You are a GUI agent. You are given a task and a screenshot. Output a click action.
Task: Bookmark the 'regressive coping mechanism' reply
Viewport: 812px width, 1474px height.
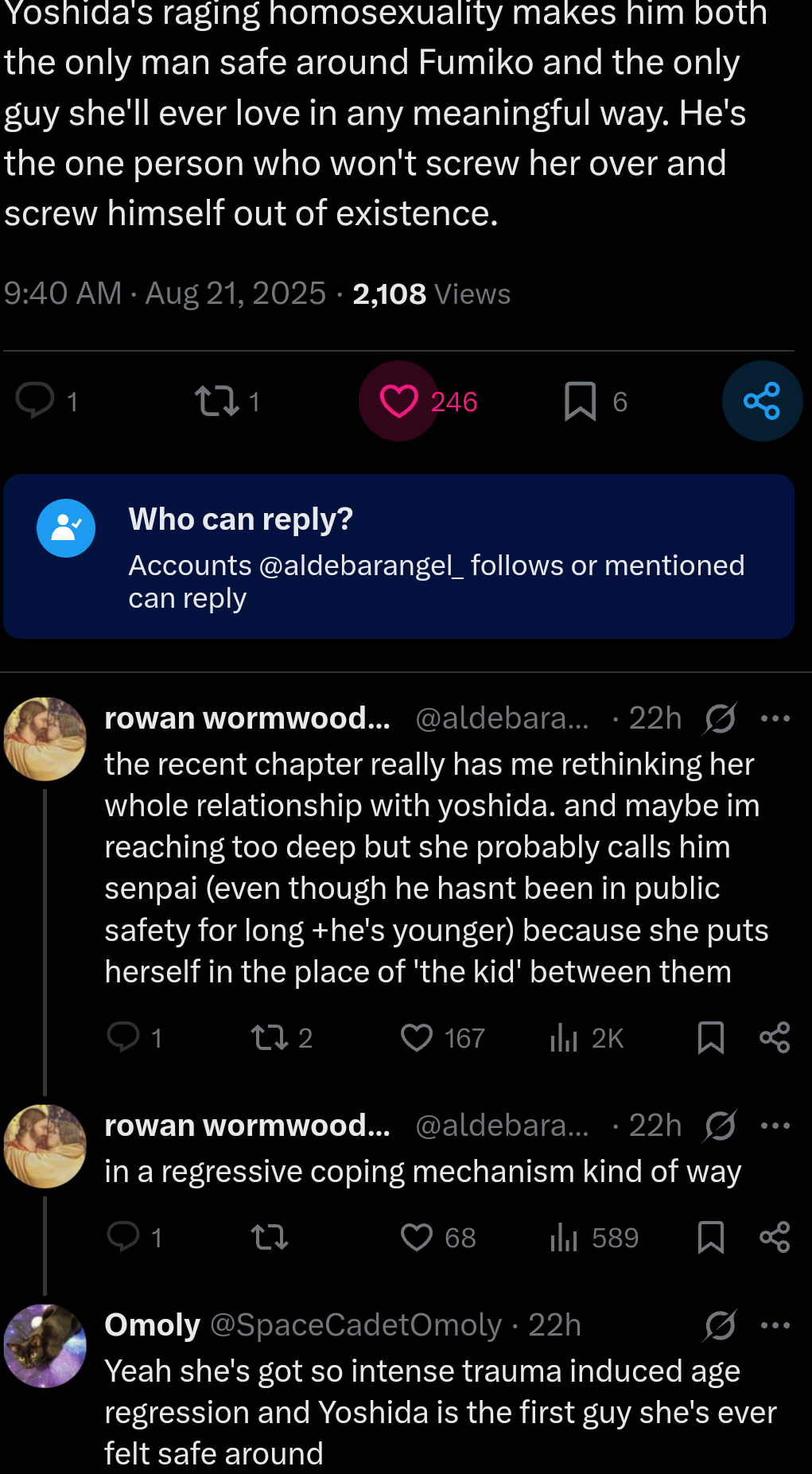tap(710, 1237)
